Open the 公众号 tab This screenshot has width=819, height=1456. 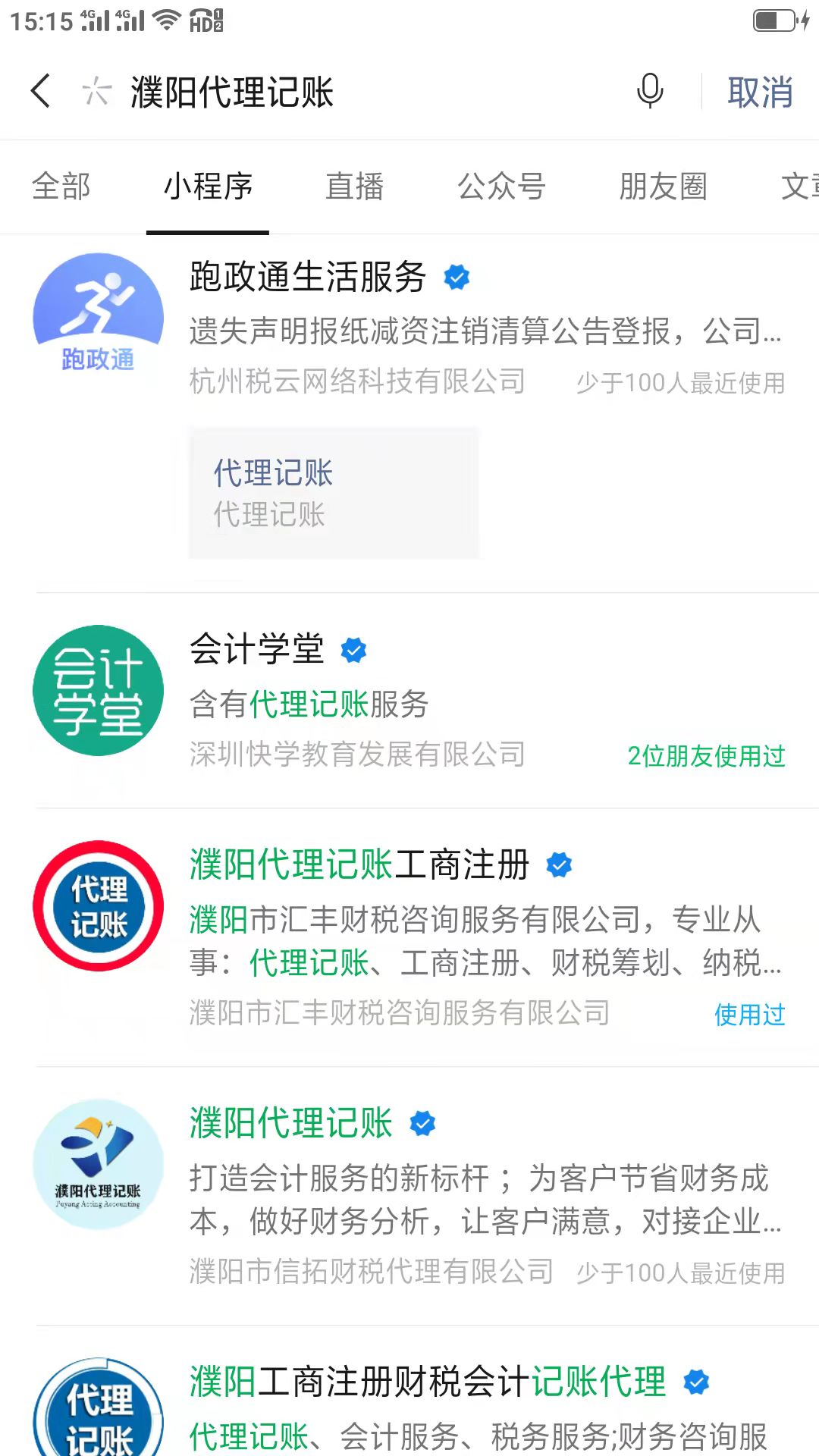point(501,187)
